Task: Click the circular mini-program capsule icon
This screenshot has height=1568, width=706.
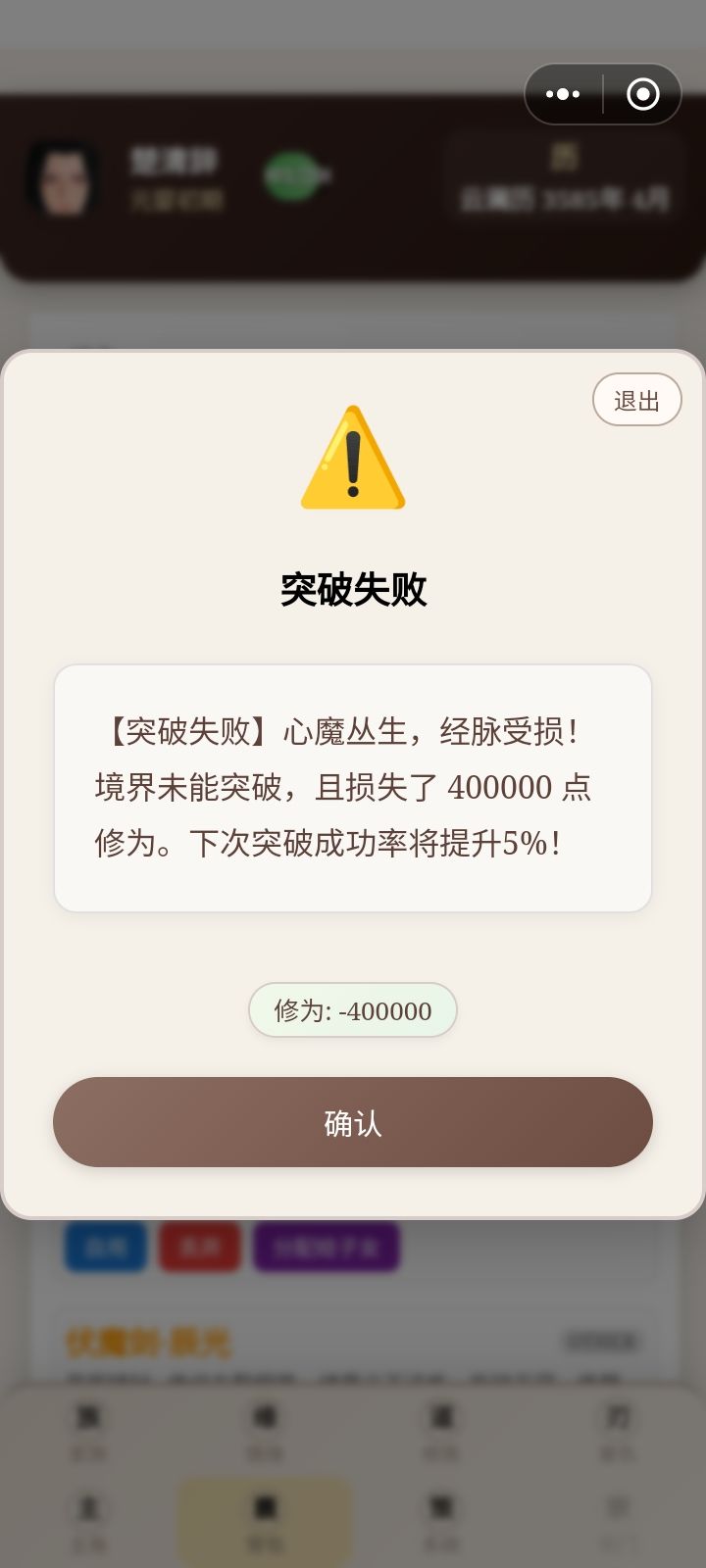Action: pos(642,94)
